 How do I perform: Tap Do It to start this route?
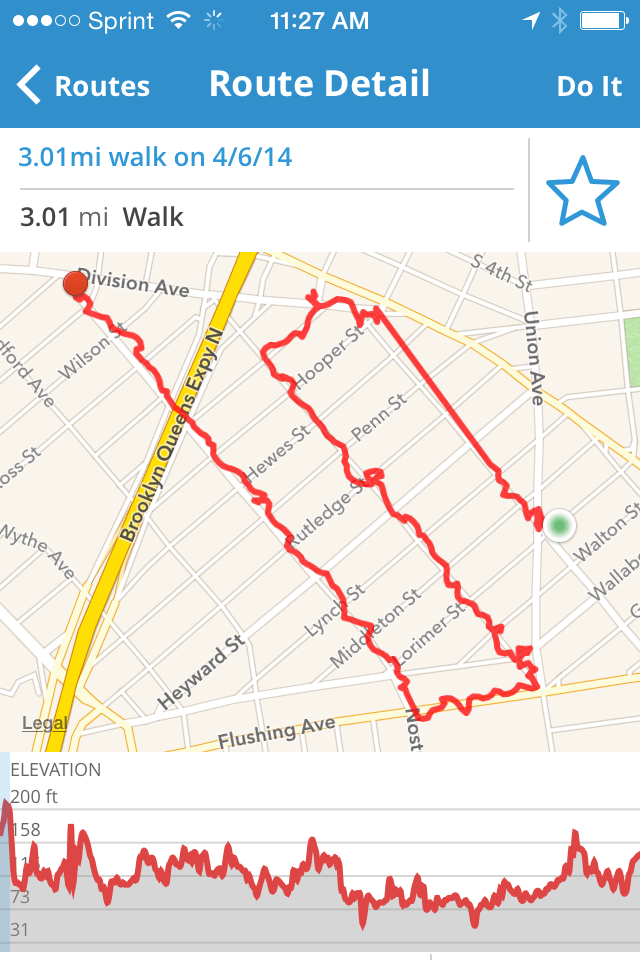tap(589, 86)
